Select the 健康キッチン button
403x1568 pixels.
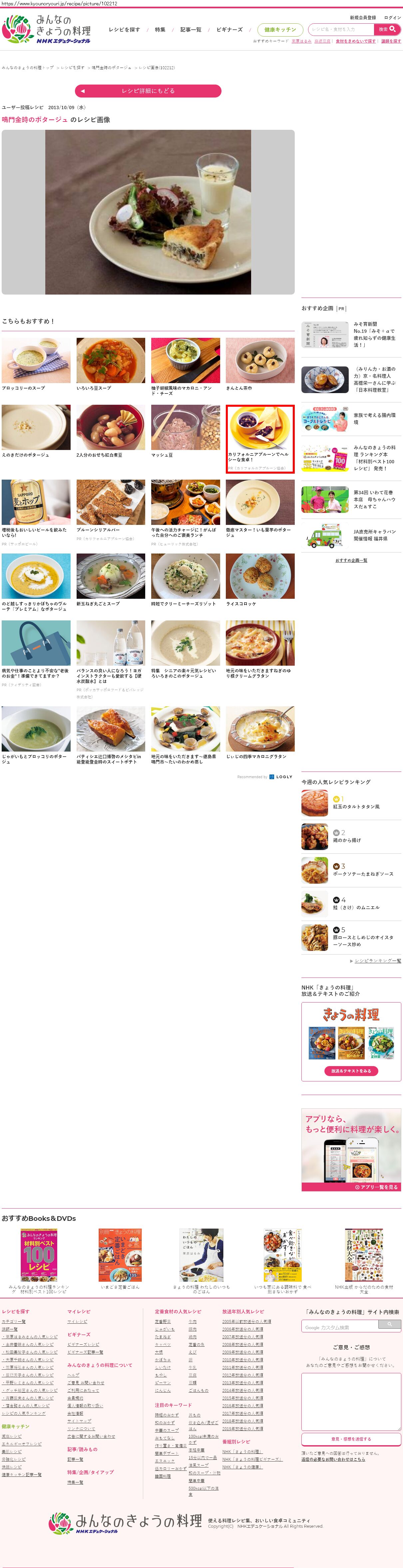point(280,30)
